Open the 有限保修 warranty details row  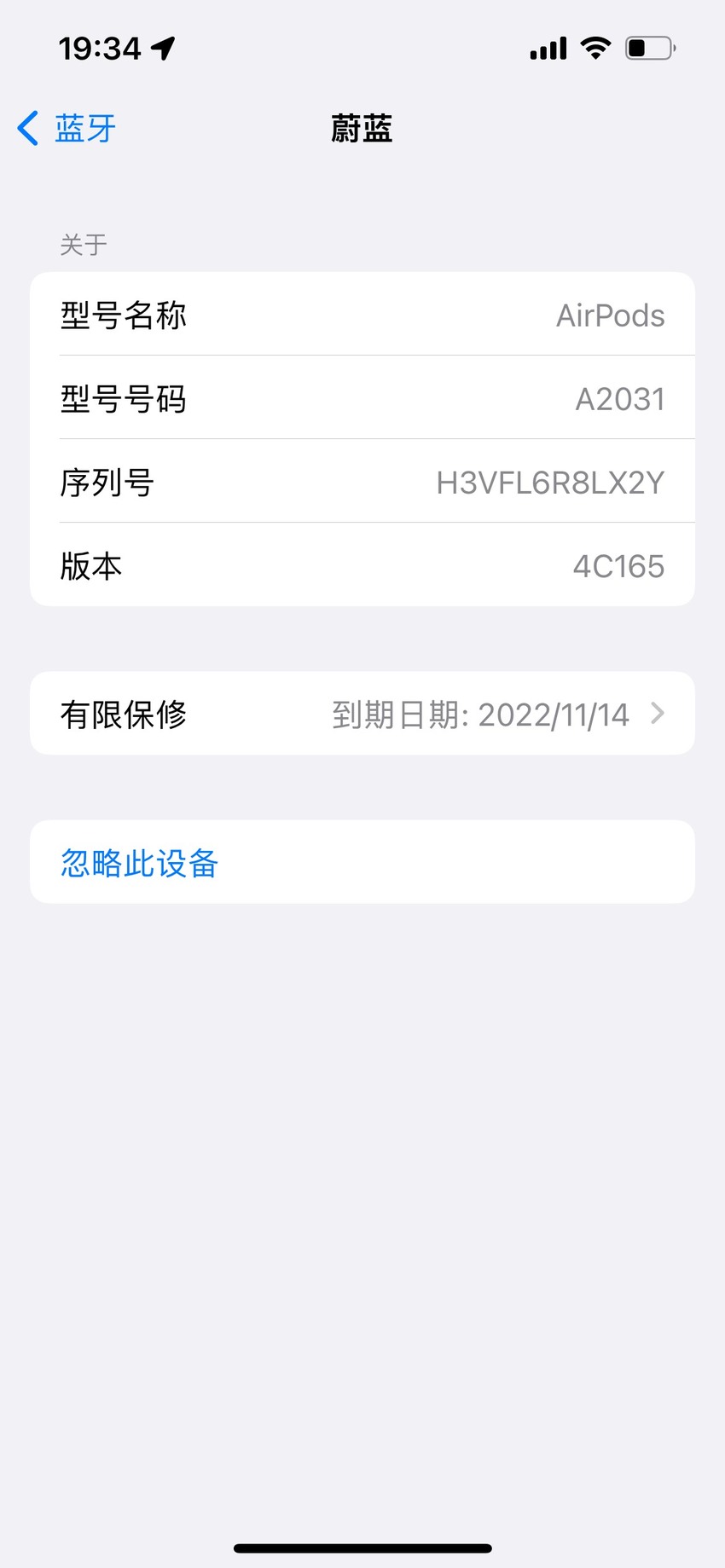pyautogui.click(x=362, y=714)
